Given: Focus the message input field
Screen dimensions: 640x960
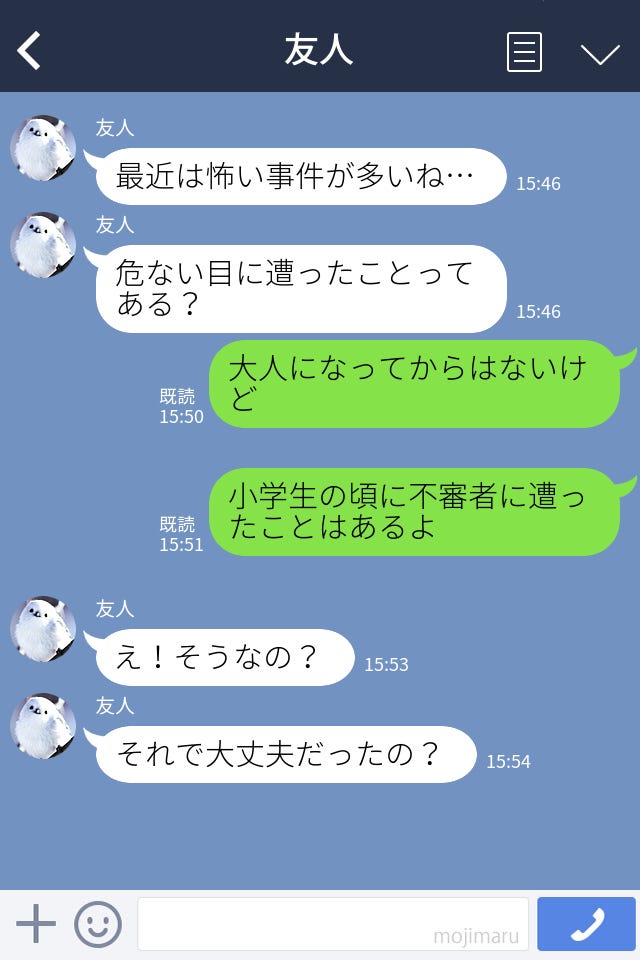Looking at the screenshot, I should click(x=332, y=924).
